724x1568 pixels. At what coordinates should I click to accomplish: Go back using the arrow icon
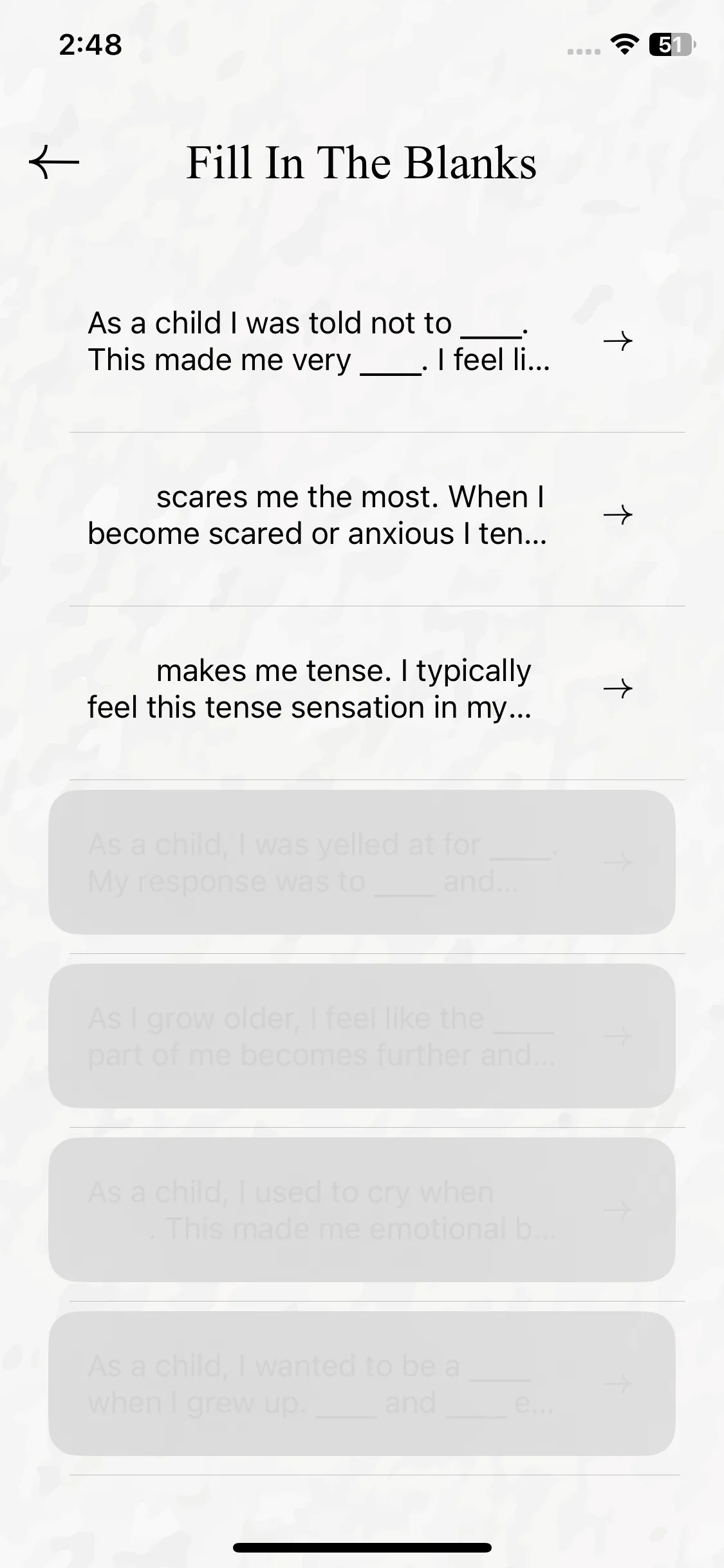tap(54, 162)
